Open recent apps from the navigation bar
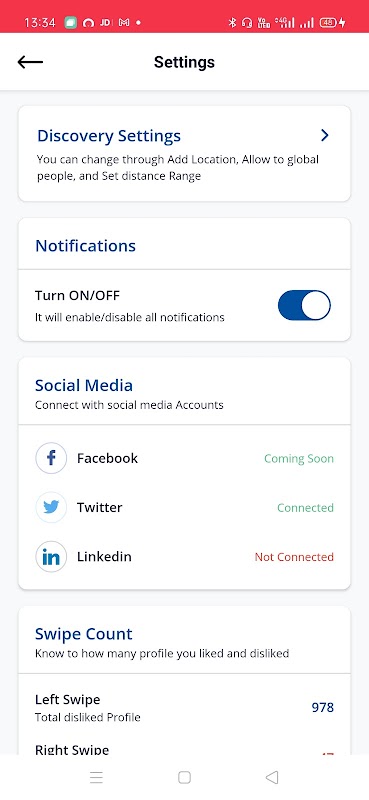The image size is (369, 800). click(x=96, y=777)
